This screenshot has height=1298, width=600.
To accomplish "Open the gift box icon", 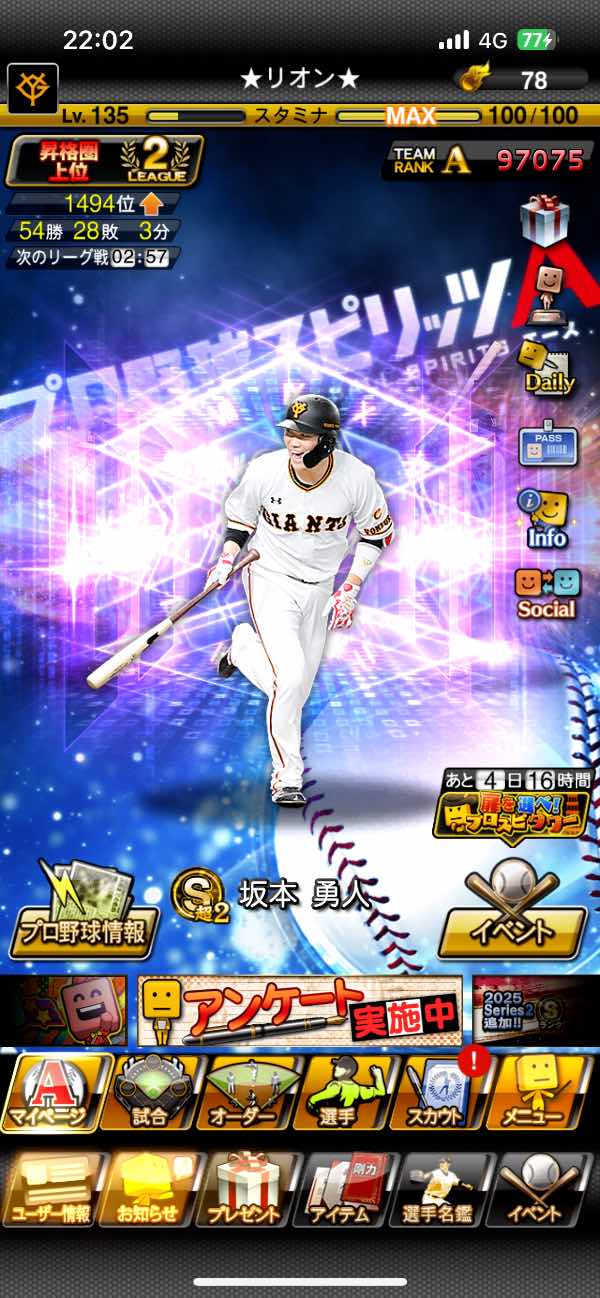I will (x=544, y=220).
